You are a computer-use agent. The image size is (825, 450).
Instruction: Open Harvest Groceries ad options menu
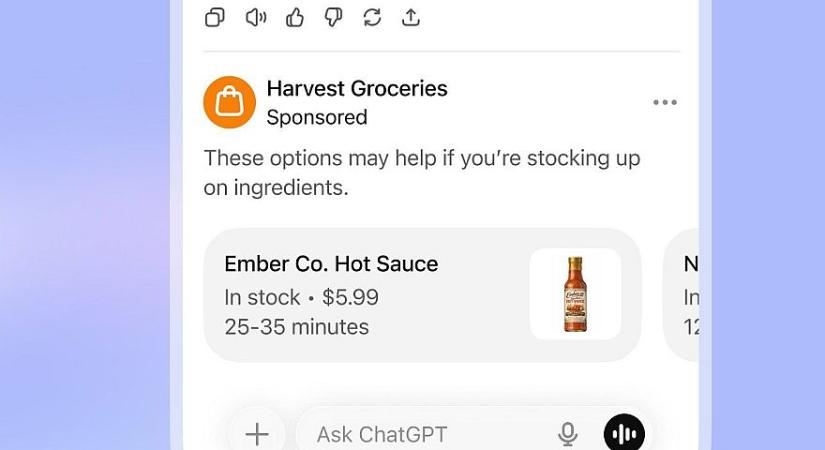(664, 102)
